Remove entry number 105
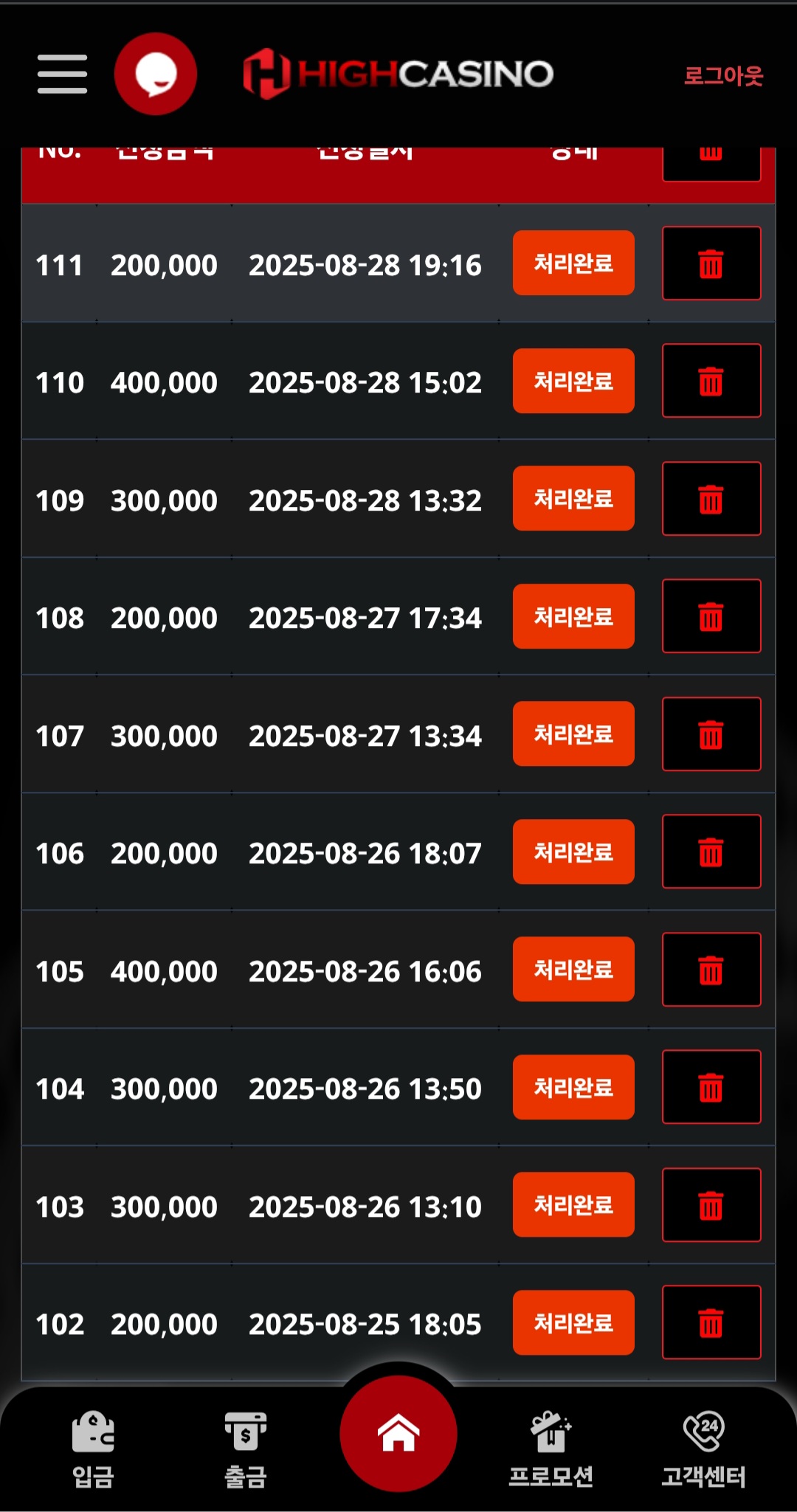This screenshot has height=1512, width=797. 711,970
